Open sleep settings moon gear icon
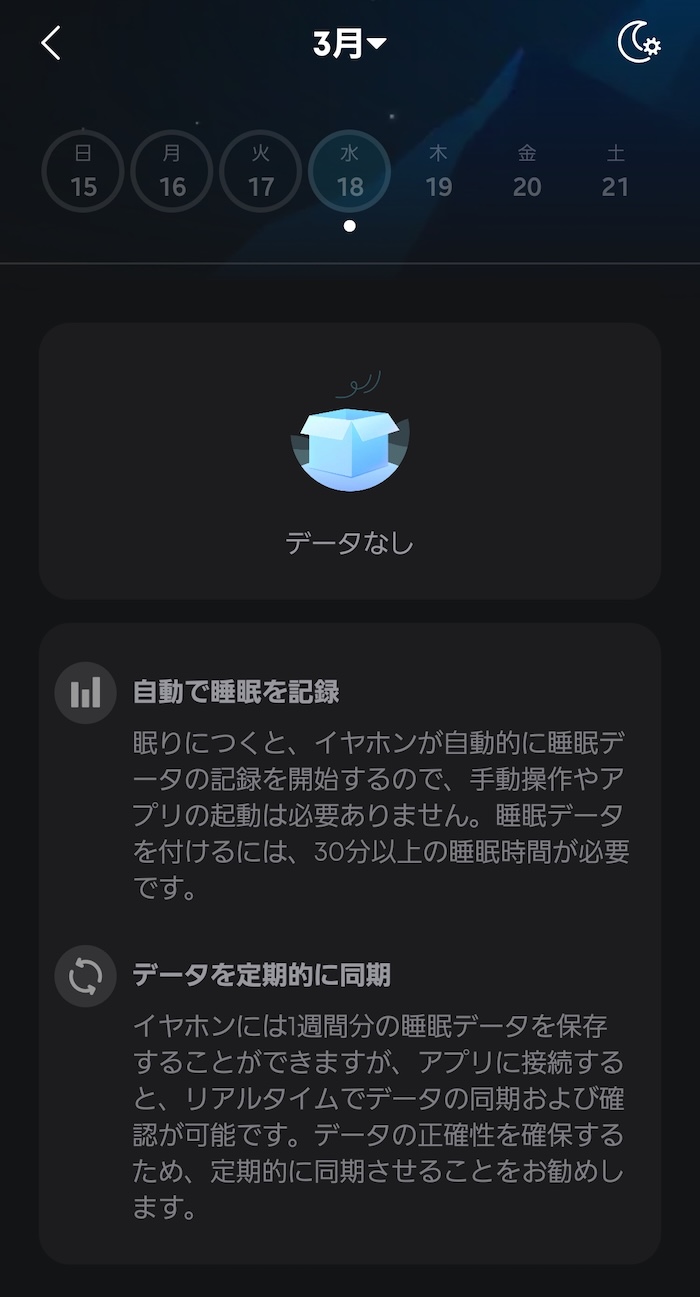The height and width of the screenshot is (1297, 700). point(639,43)
